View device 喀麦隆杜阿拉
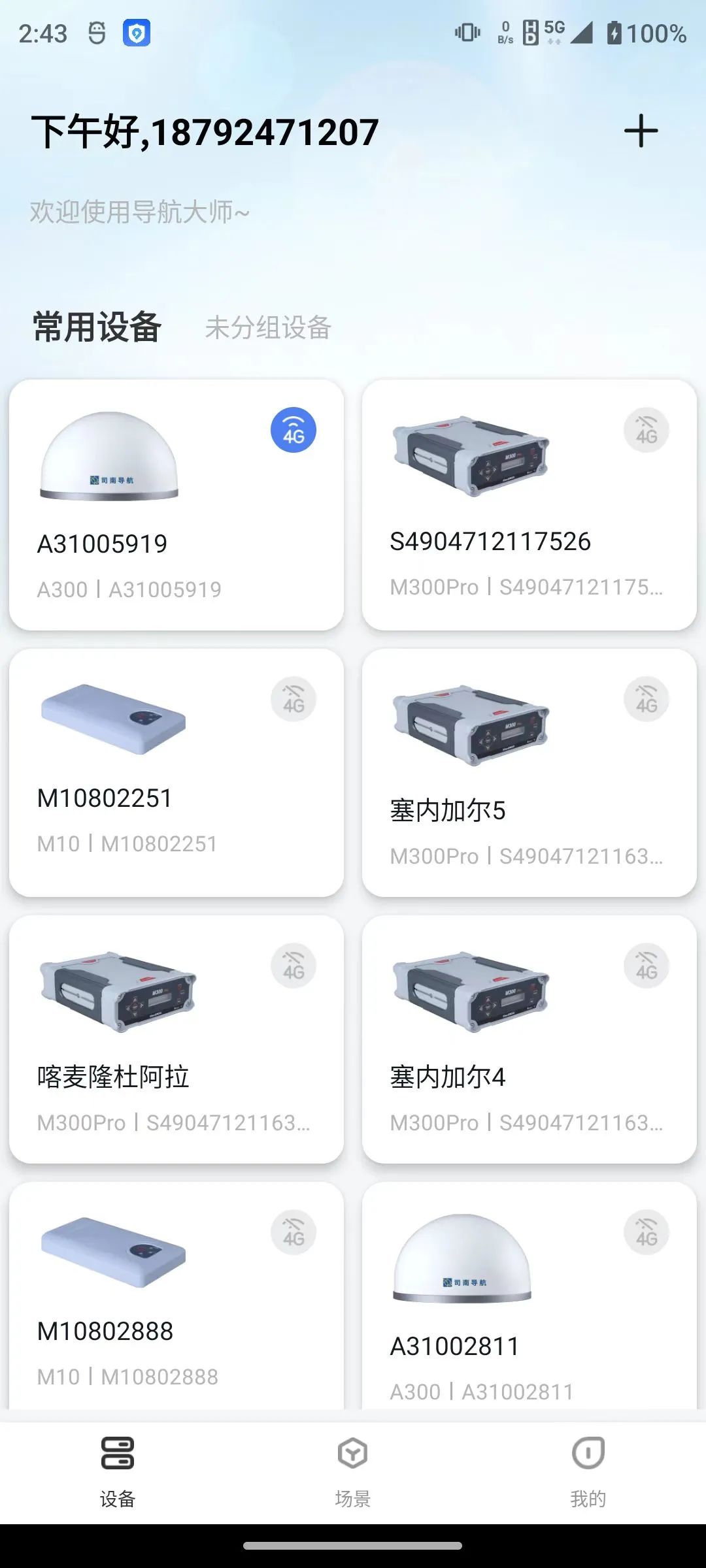The width and height of the screenshot is (706, 1568). 176,1039
